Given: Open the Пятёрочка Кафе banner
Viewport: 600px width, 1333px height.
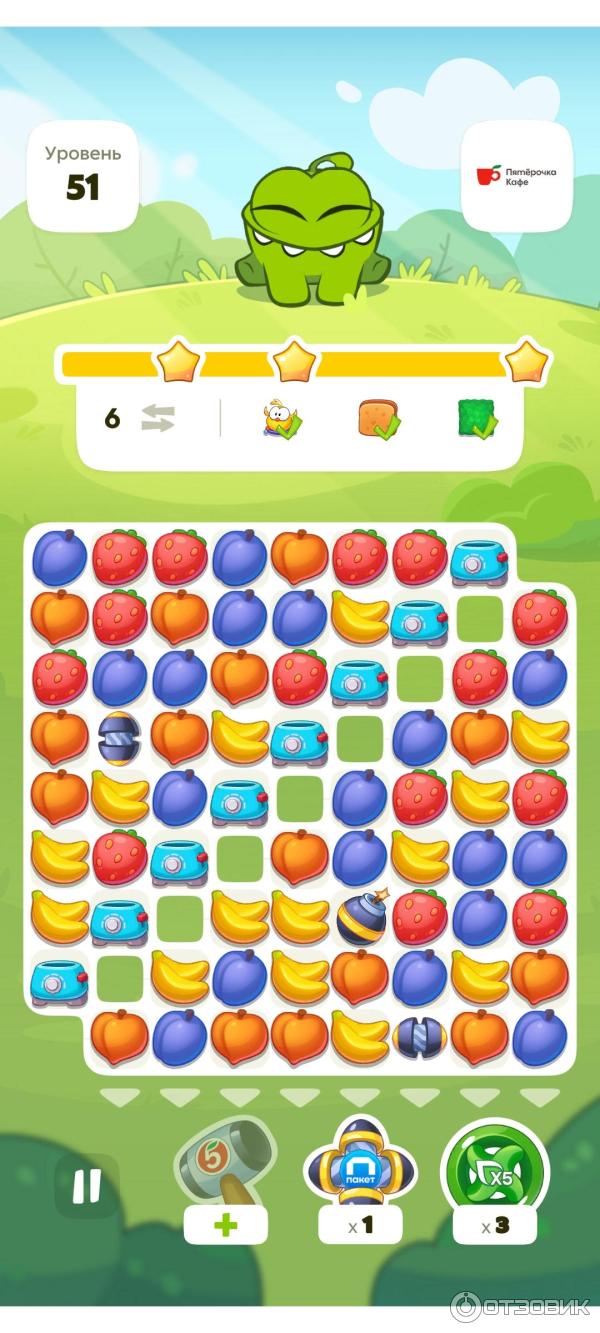Looking at the screenshot, I should coord(516,176).
